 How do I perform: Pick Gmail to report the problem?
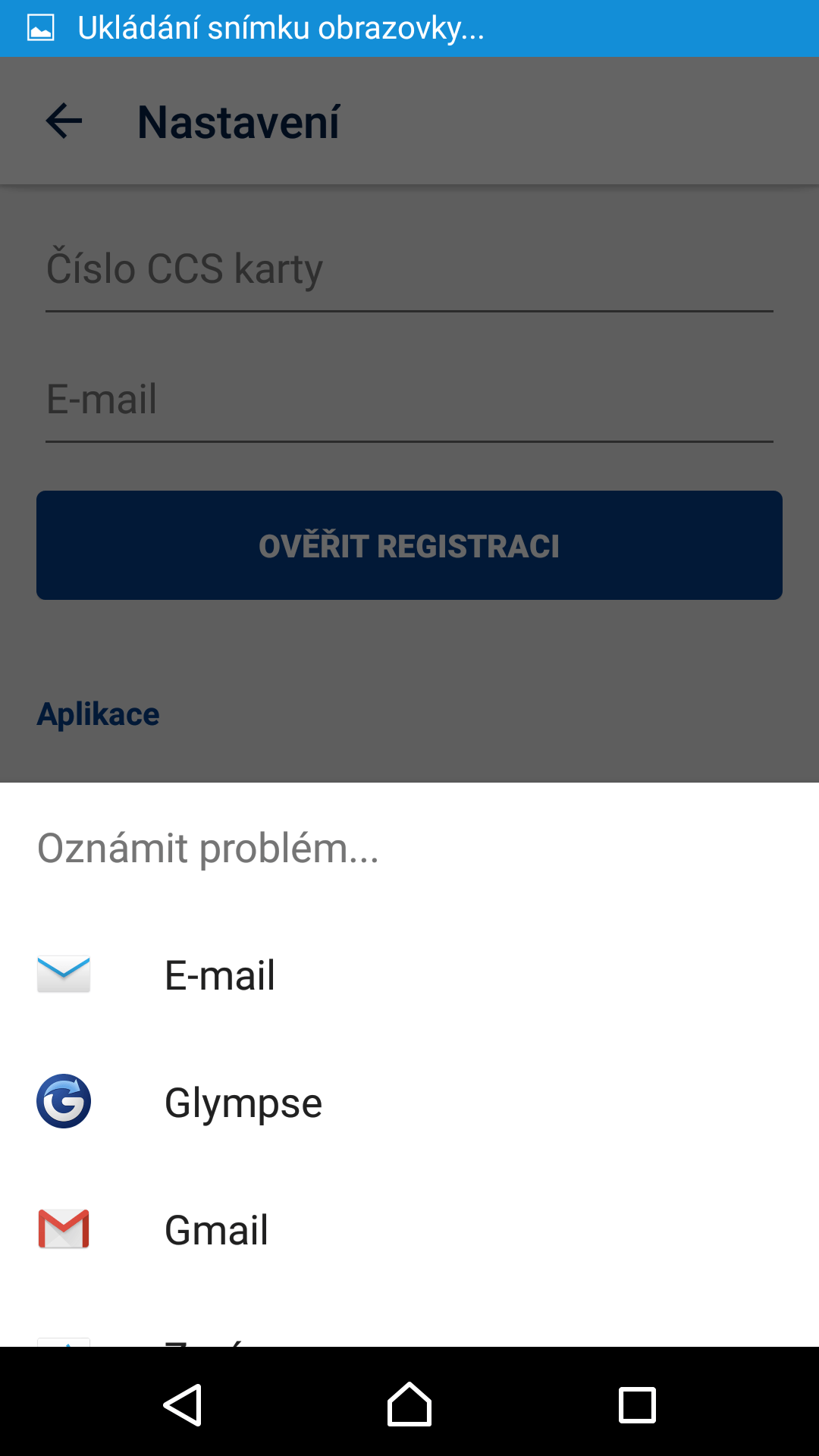(409, 1229)
